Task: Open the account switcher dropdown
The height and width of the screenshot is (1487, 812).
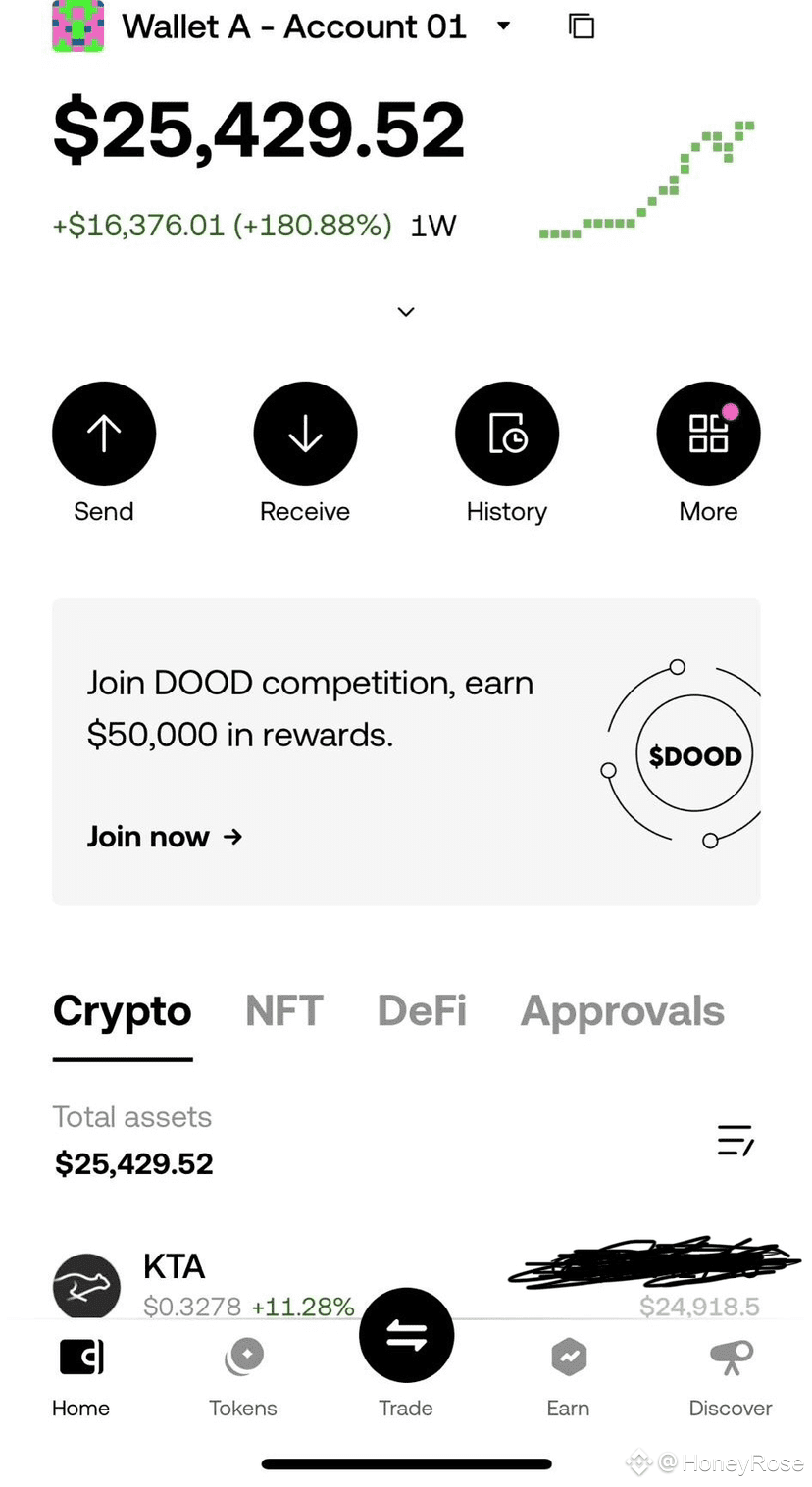Action: click(503, 26)
